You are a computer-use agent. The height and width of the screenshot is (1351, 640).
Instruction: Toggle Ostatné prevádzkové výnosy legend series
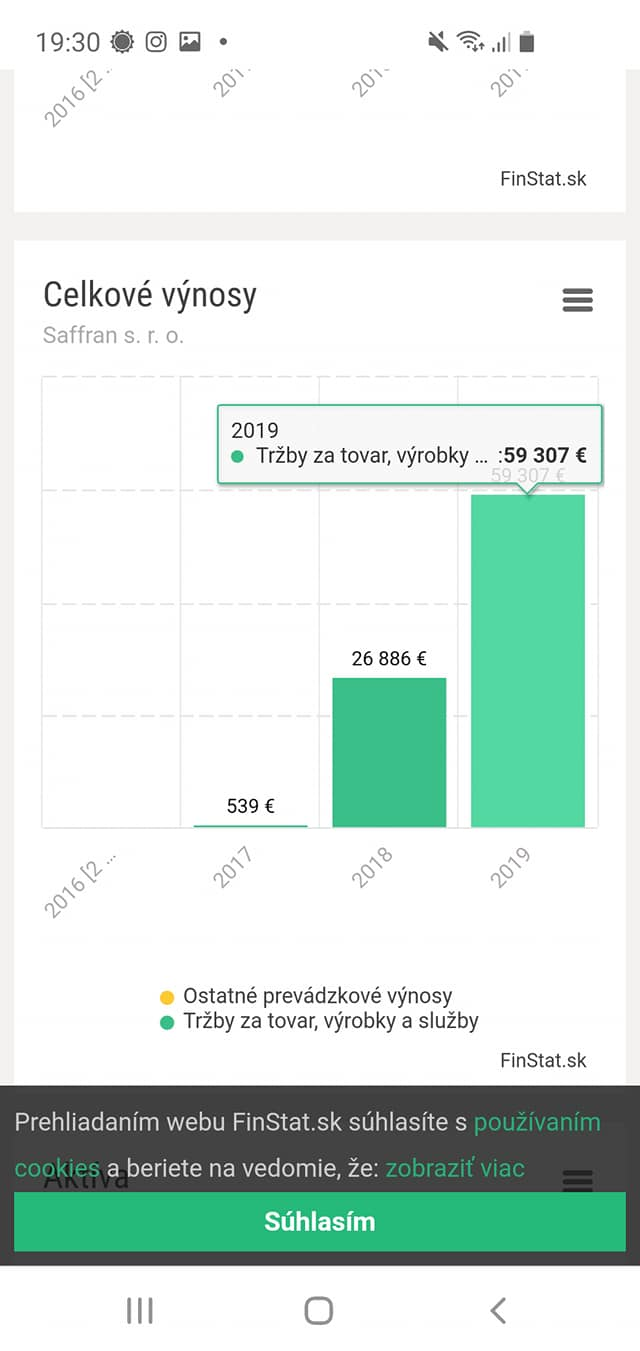[x=306, y=996]
